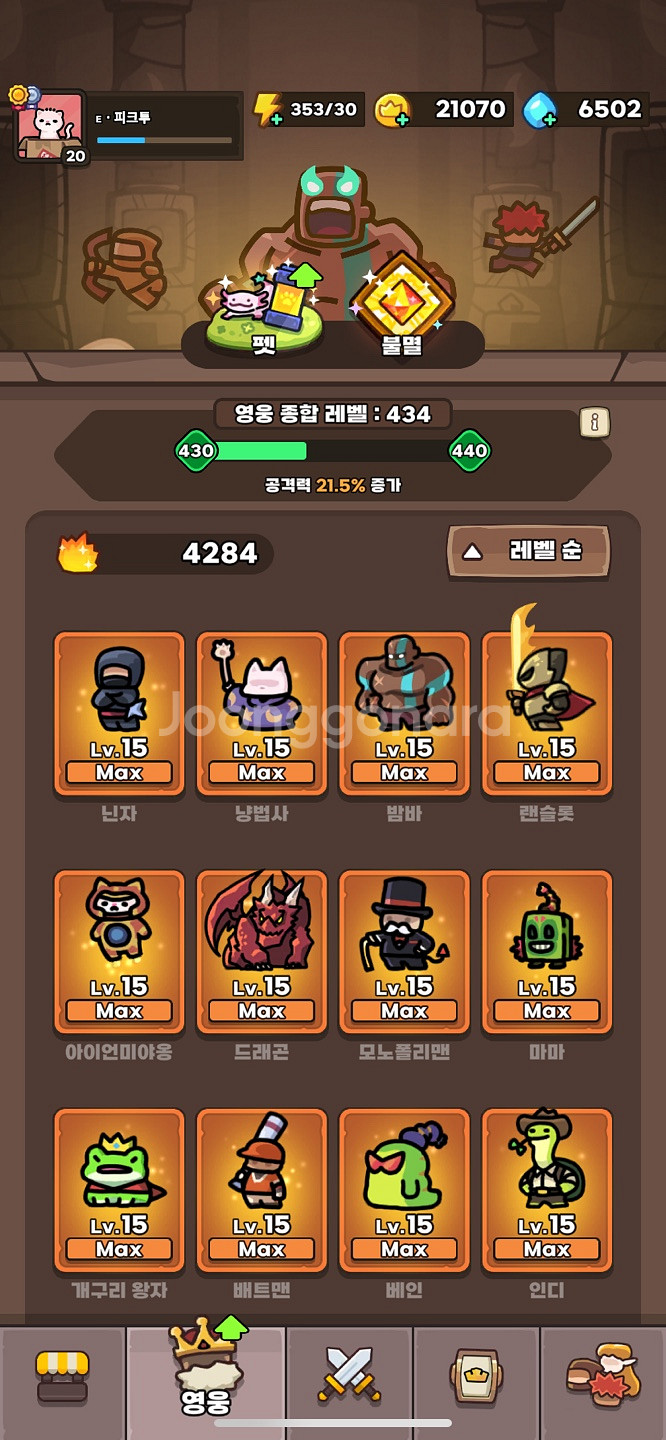Open the 랜슬롯 hero card

click(547, 713)
